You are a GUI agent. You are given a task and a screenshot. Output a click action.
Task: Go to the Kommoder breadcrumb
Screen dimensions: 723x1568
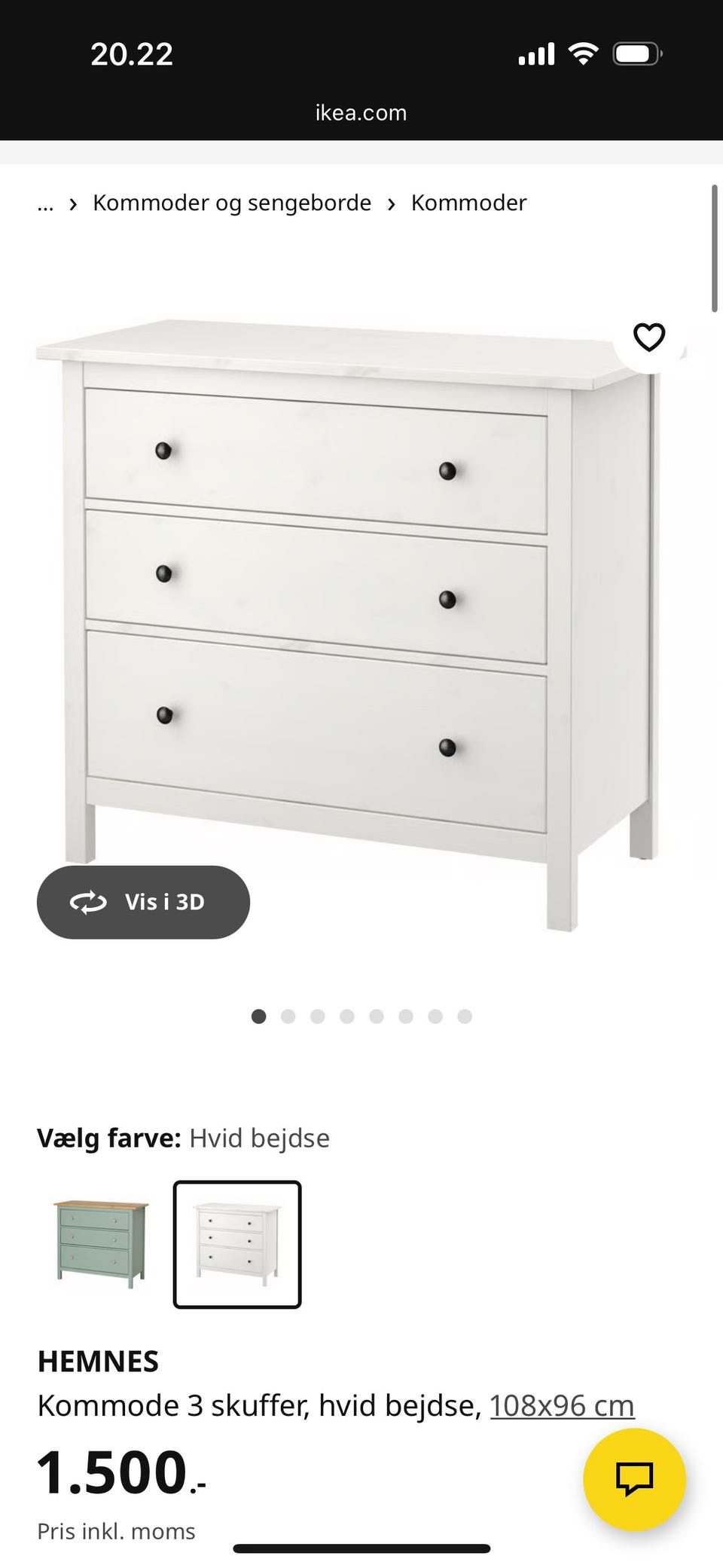pos(468,203)
